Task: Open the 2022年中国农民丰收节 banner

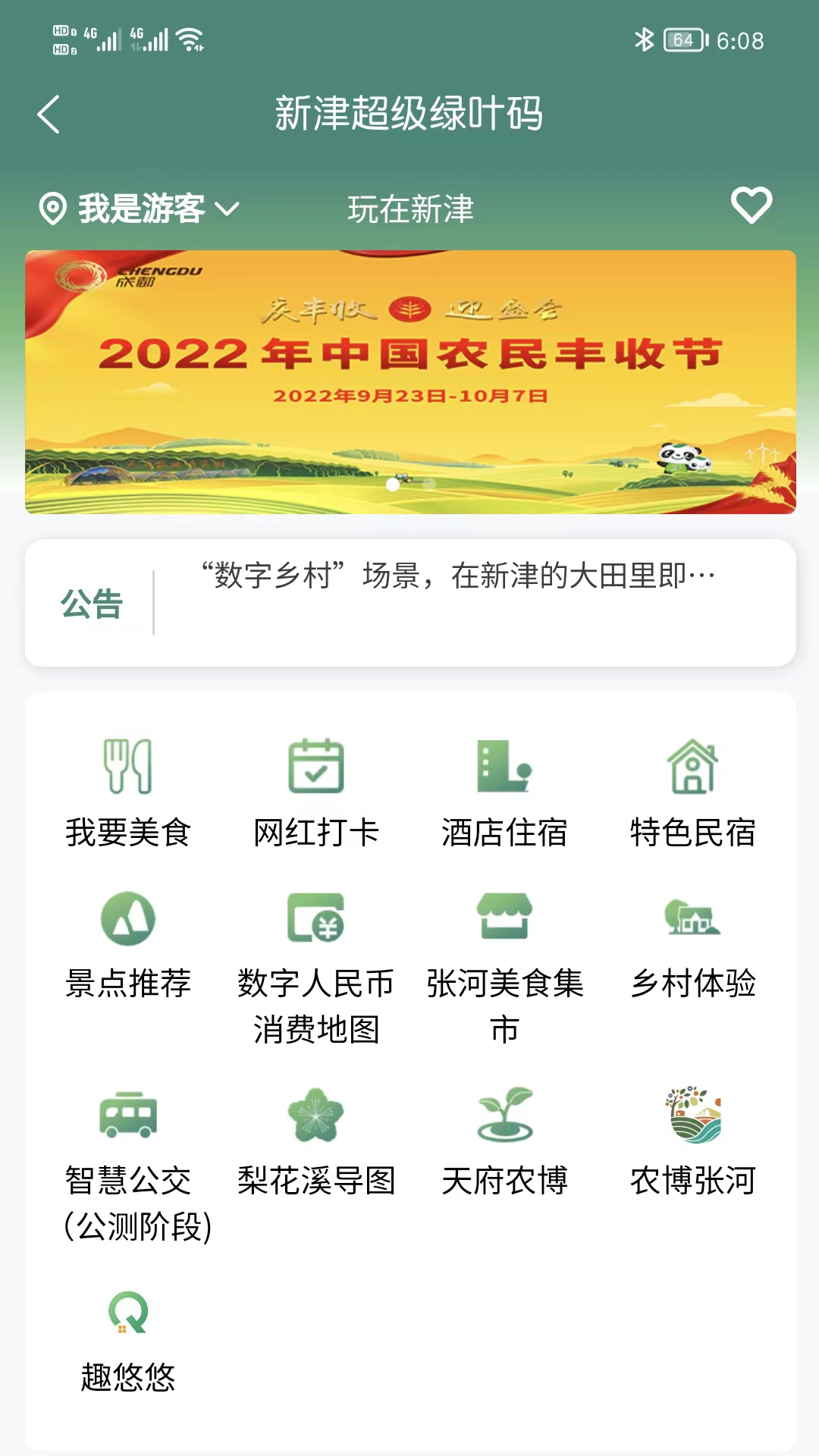Action: [x=410, y=382]
